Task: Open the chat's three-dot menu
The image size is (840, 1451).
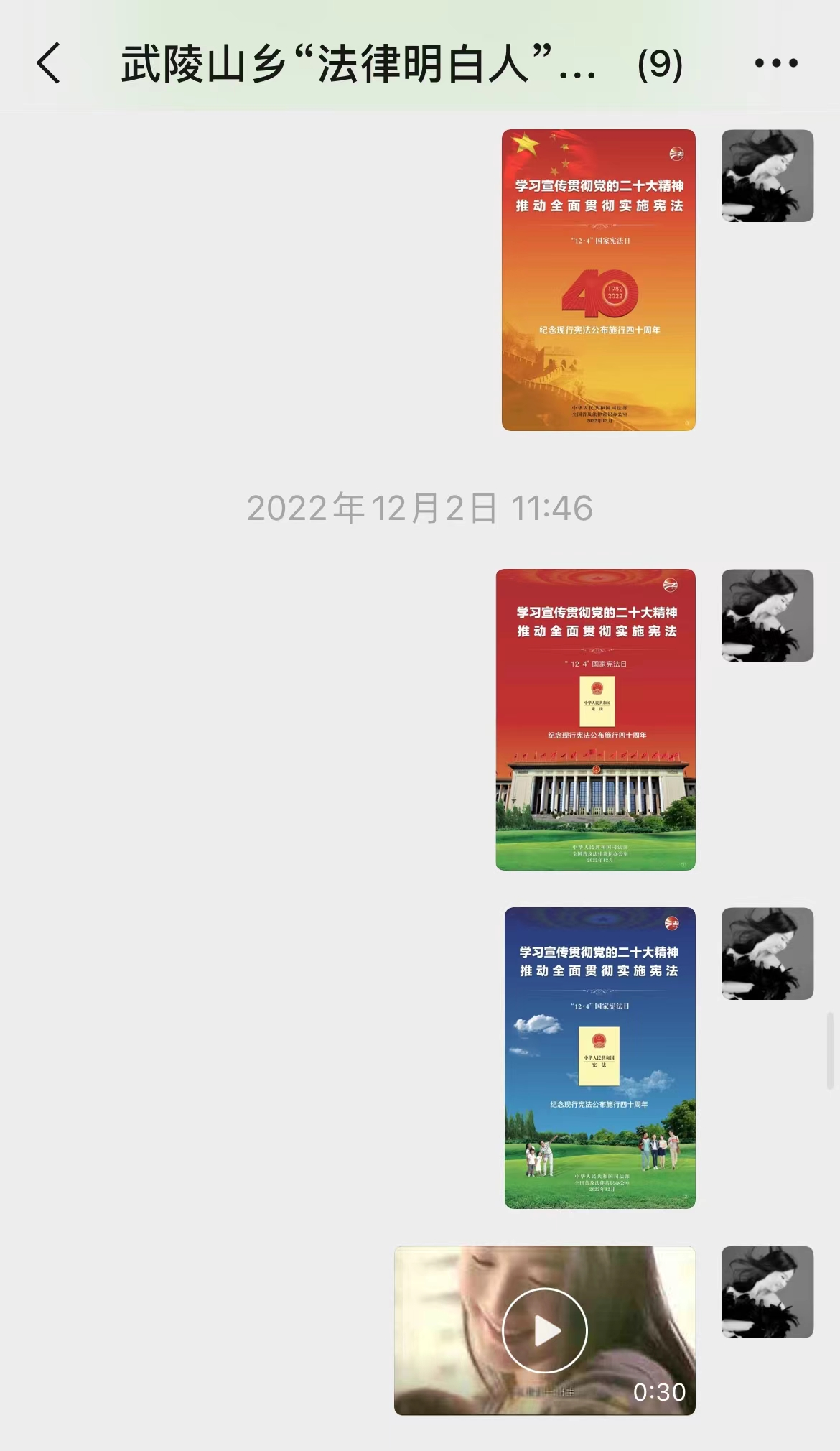Action: pos(776,63)
